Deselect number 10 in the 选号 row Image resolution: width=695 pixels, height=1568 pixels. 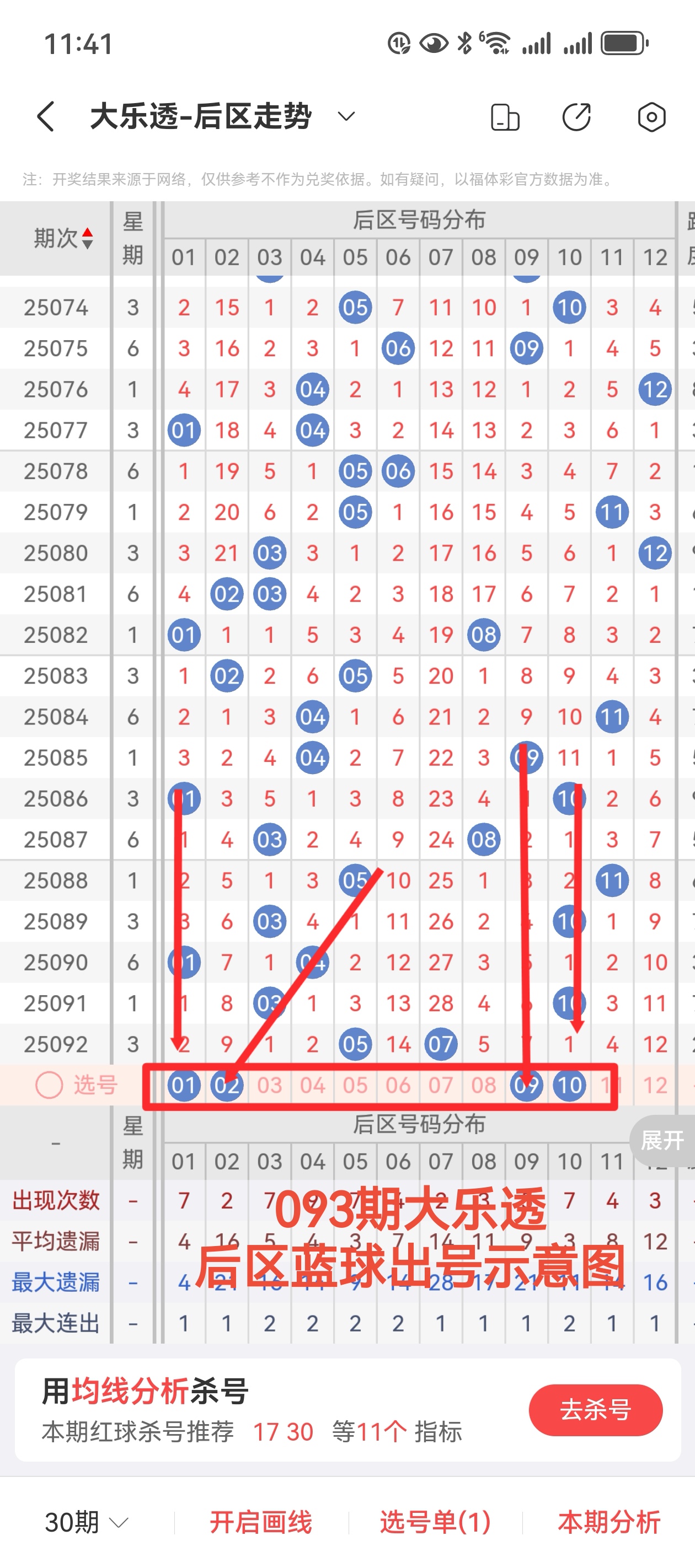click(x=570, y=1084)
